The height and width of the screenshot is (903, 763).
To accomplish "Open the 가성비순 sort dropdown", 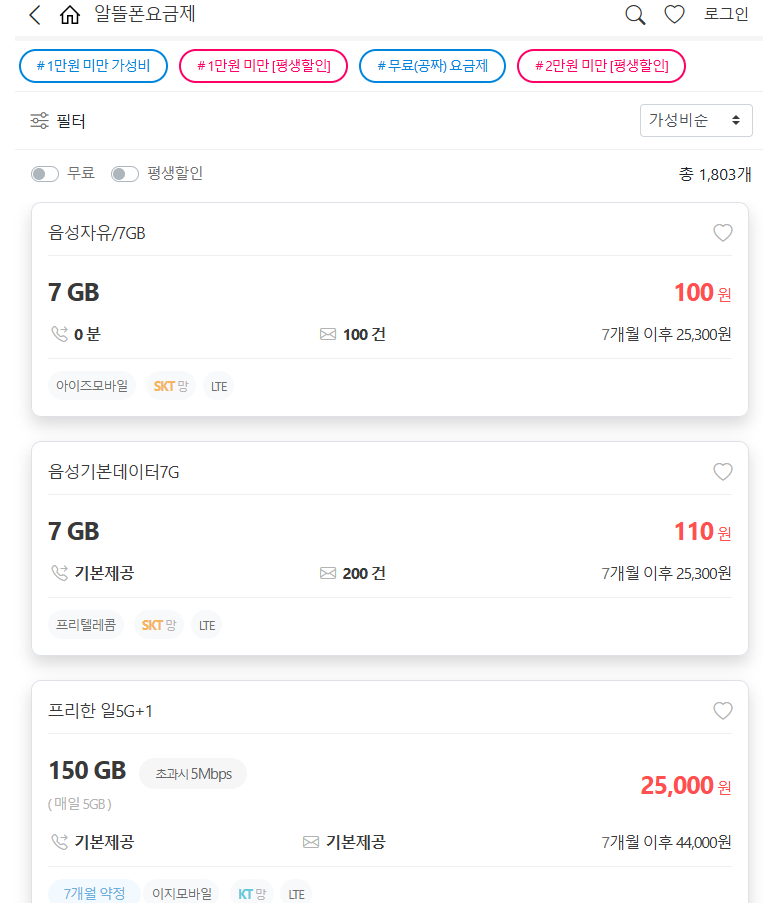I will click(696, 119).
